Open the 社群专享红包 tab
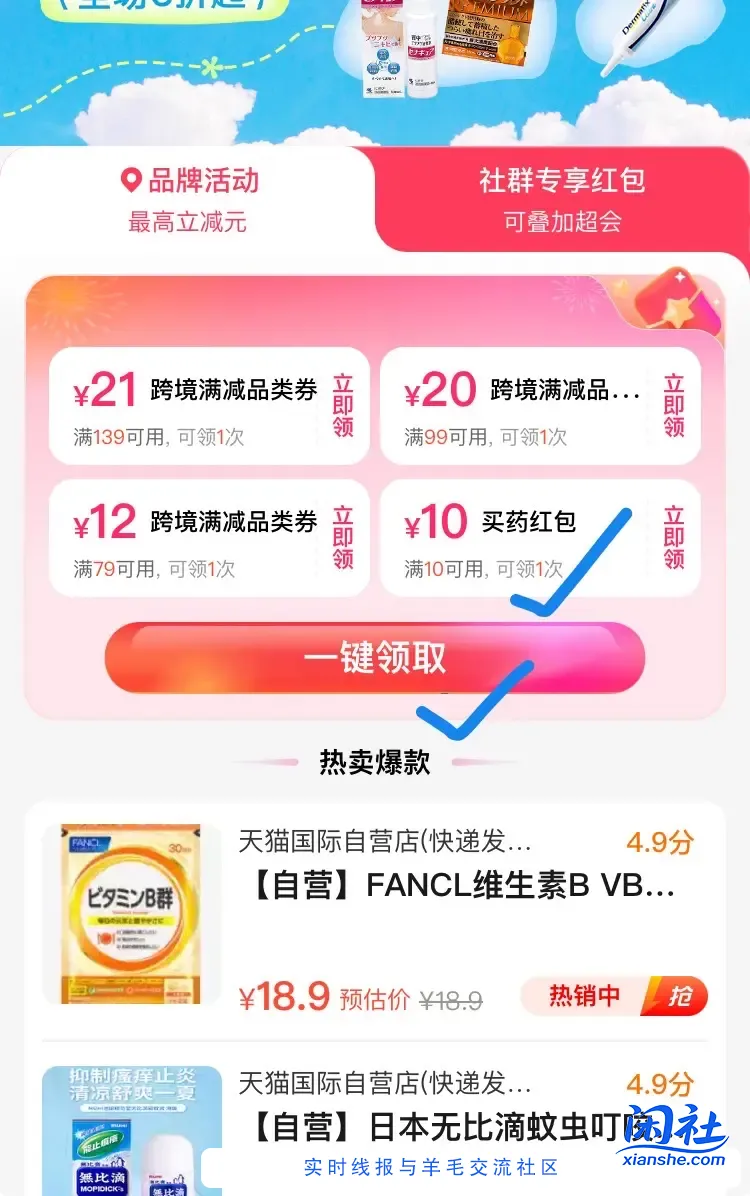The width and height of the screenshot is (750, 1196). (x=562, y=198)
